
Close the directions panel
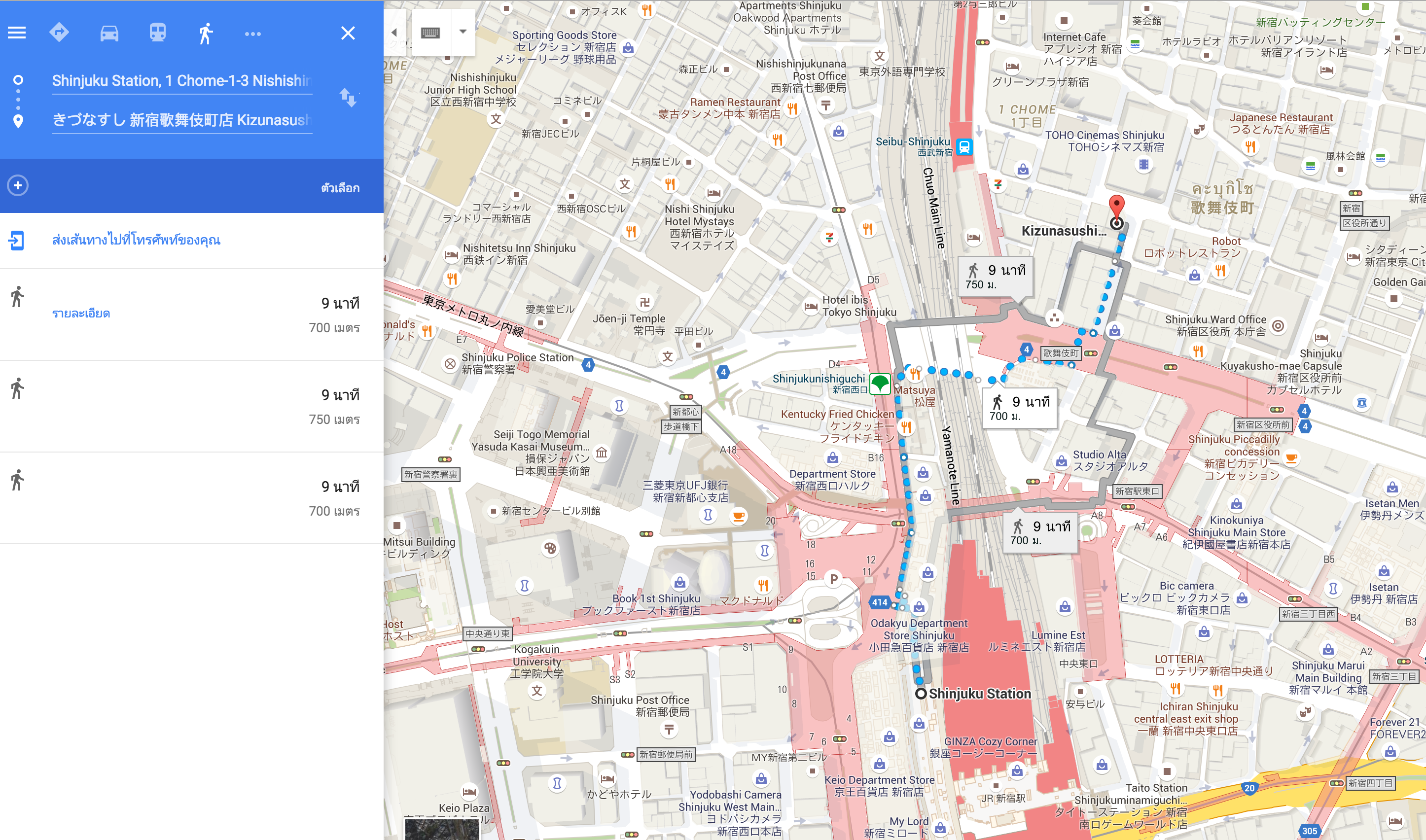coord(348,34)
